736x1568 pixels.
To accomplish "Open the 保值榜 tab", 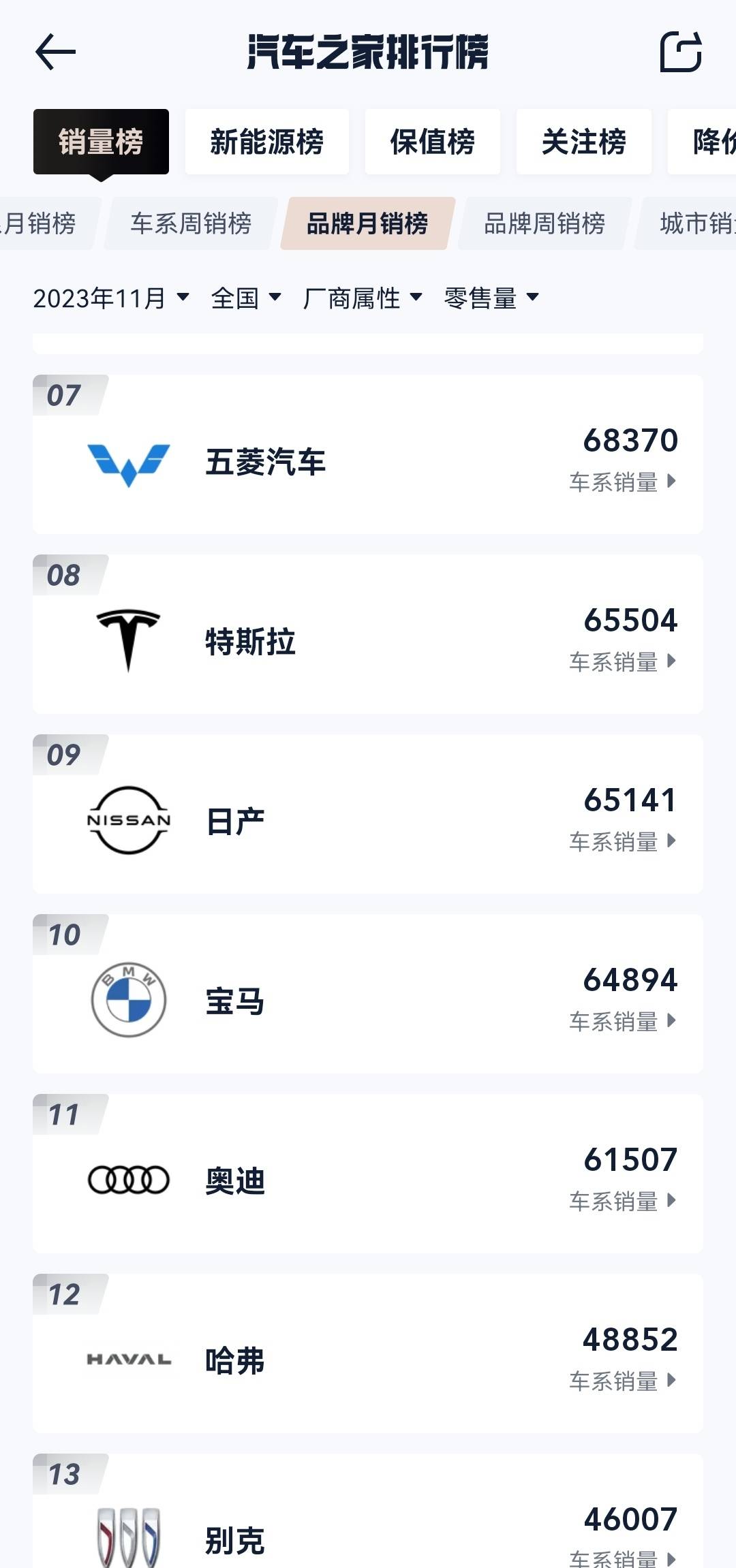I will point(432,142).
